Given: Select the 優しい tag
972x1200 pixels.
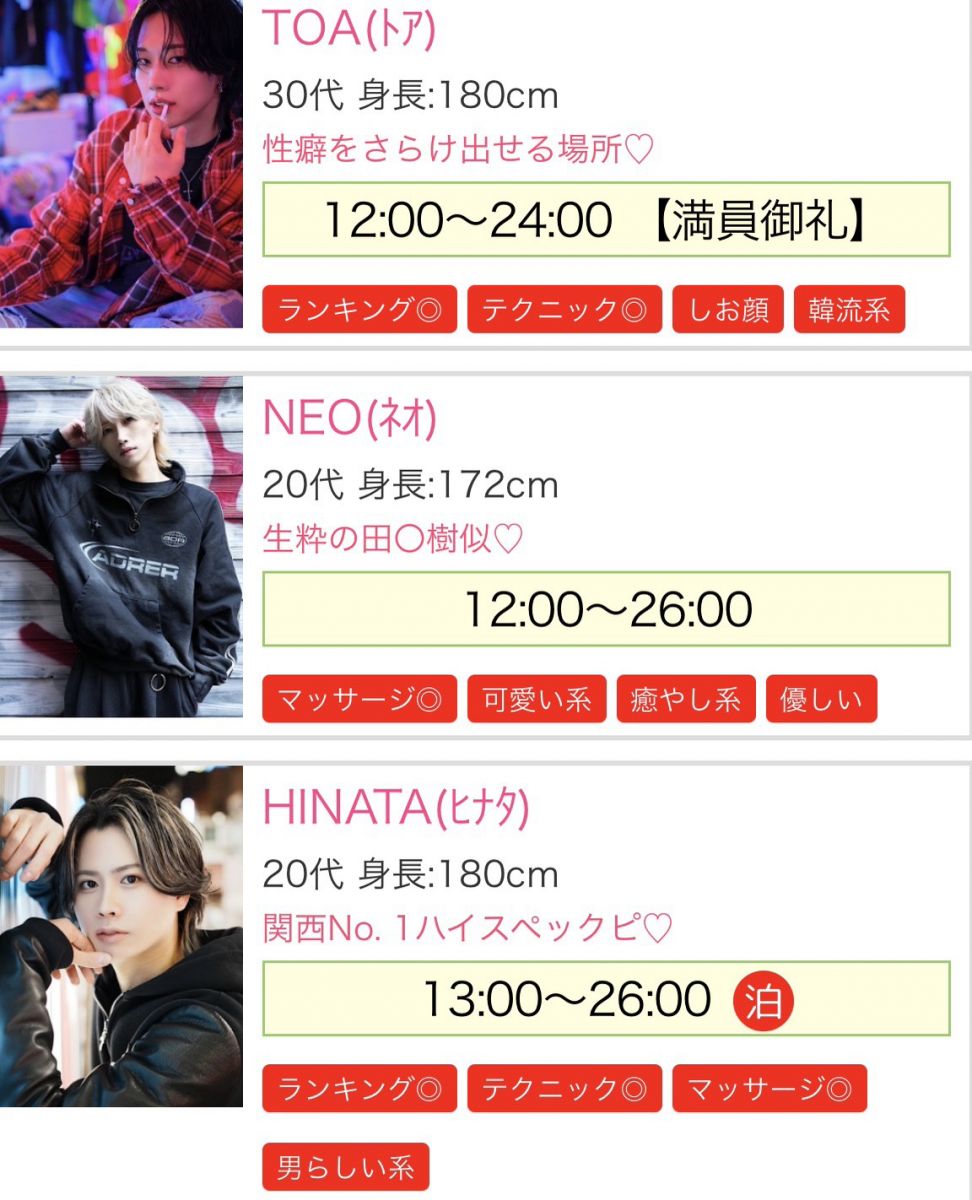Looking at the screenshot, I should click(x=821, y=699).
